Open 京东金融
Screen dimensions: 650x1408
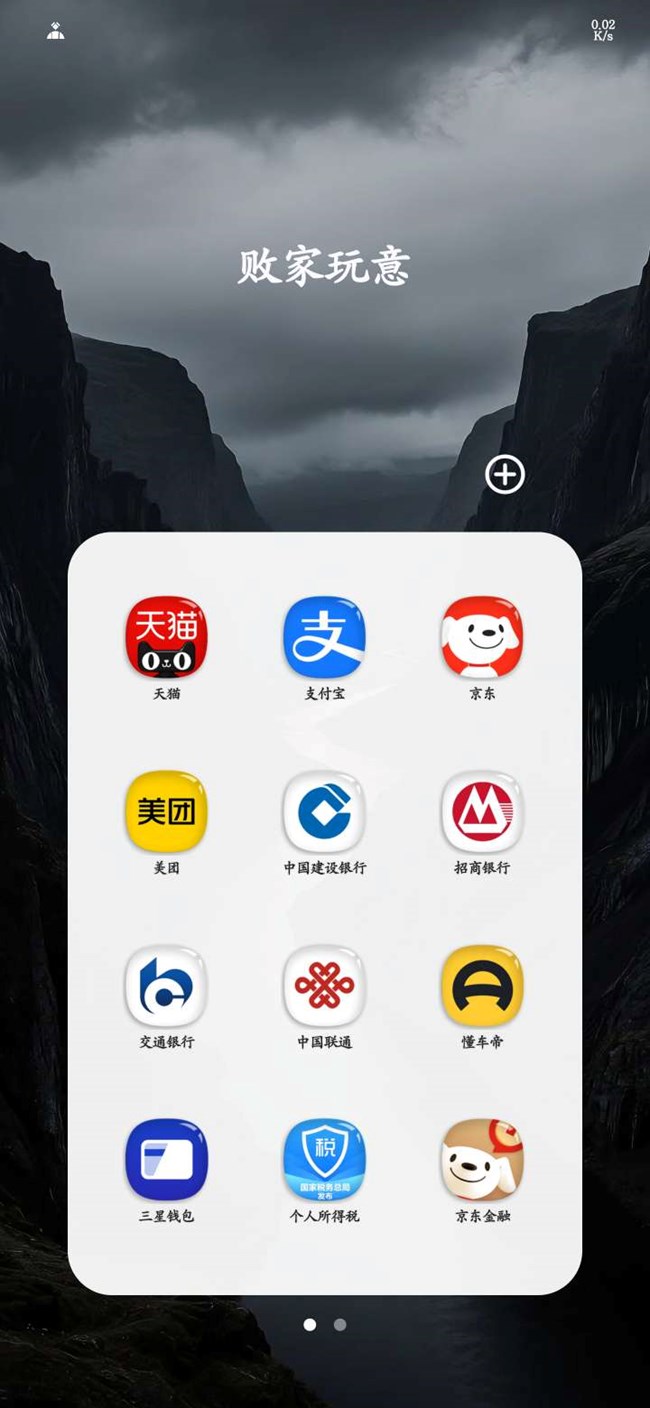tap(482, 1160)
